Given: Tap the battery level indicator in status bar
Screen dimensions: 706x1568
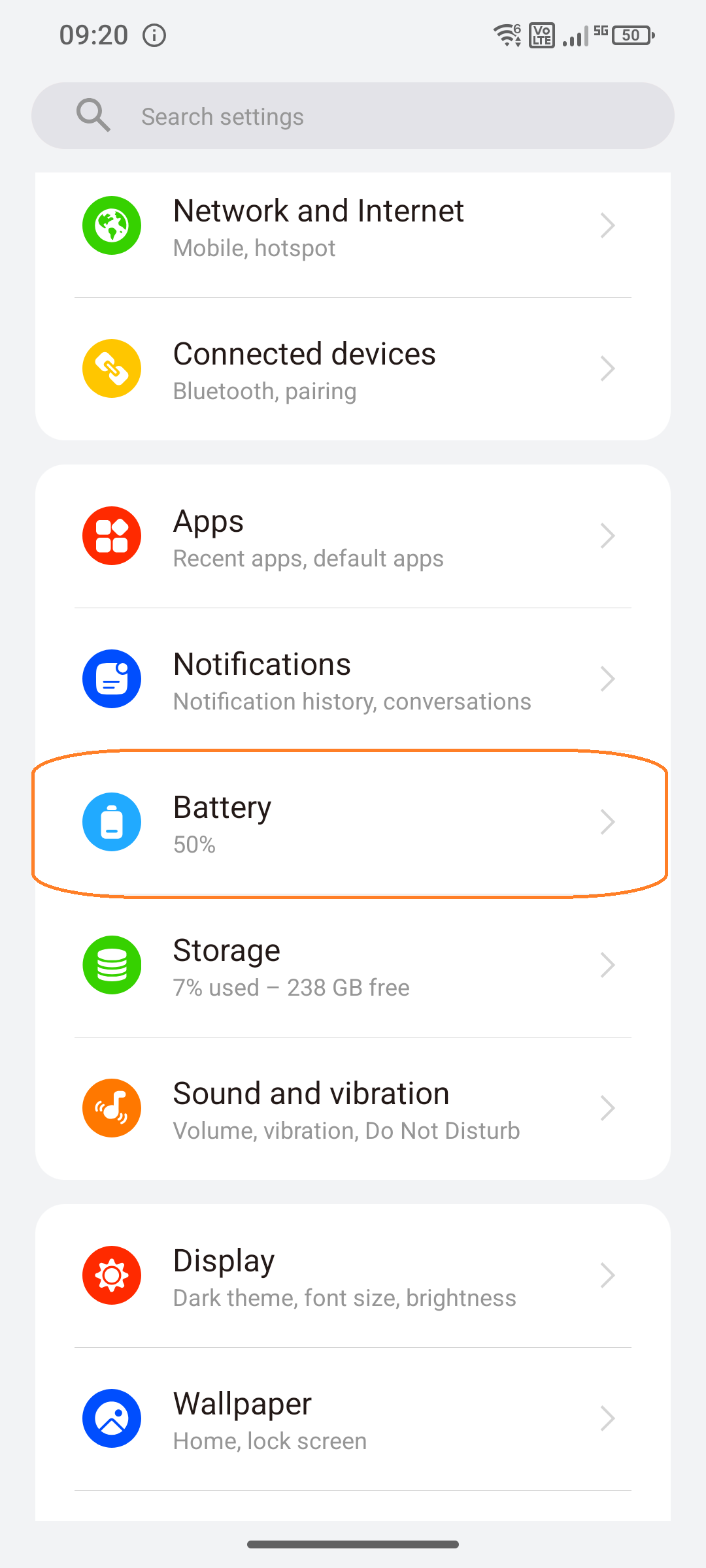Looking at the screenshot, I should tap(630, 35).
